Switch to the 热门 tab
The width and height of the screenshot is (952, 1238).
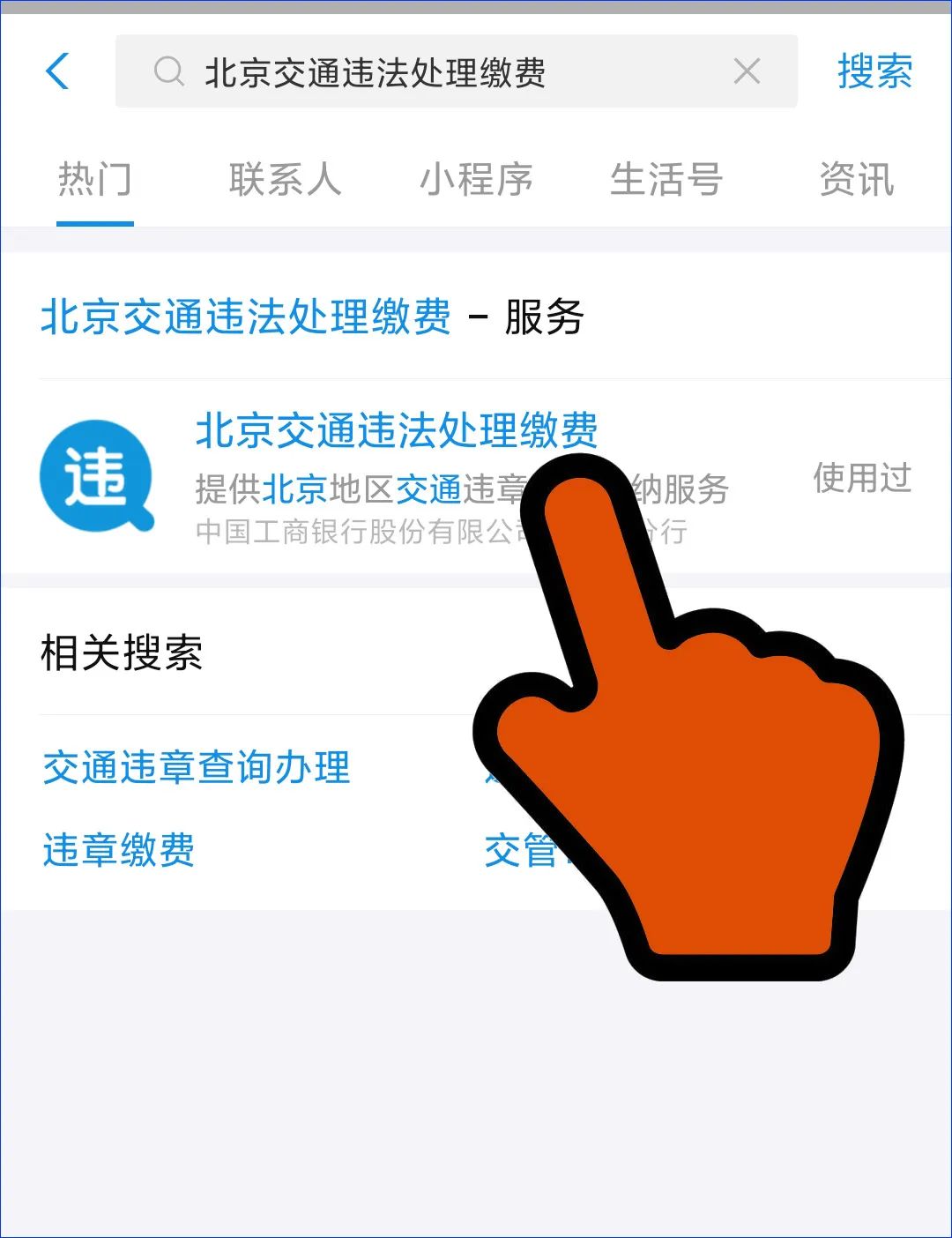click(x=95, y=180)
